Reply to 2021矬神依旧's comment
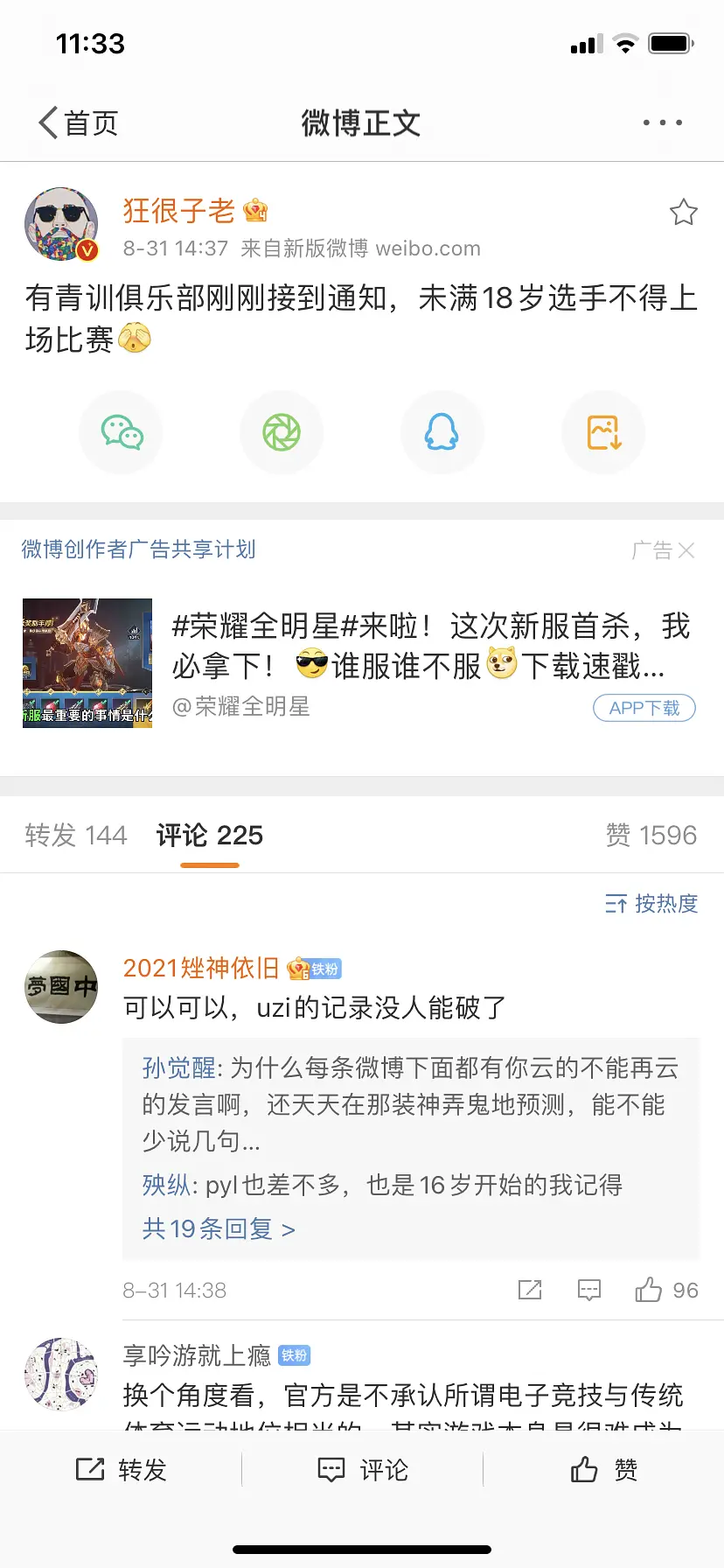This screenshot has height=1568, width=724. pos(589,1290)
